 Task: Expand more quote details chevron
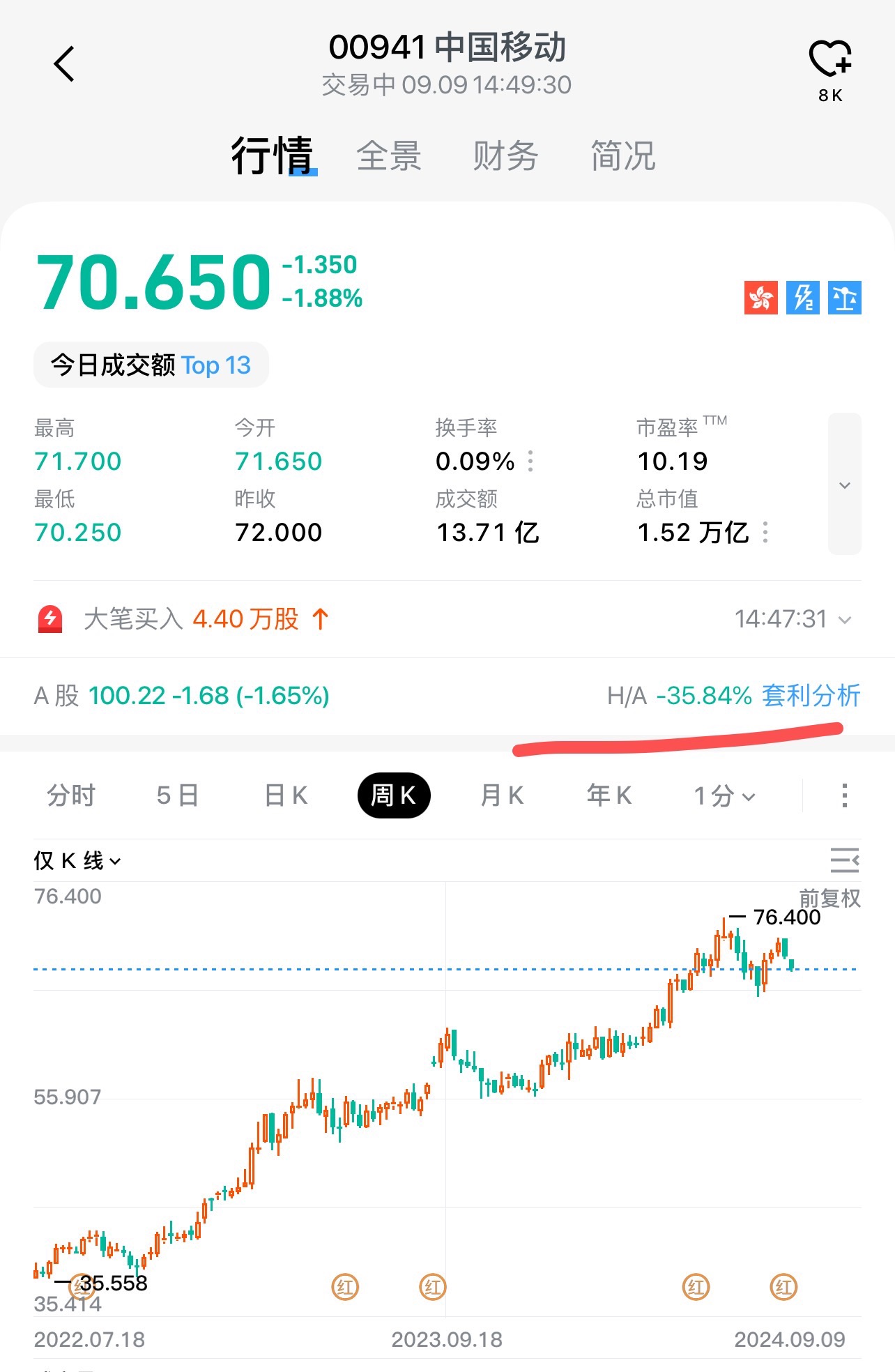point(844,485)
